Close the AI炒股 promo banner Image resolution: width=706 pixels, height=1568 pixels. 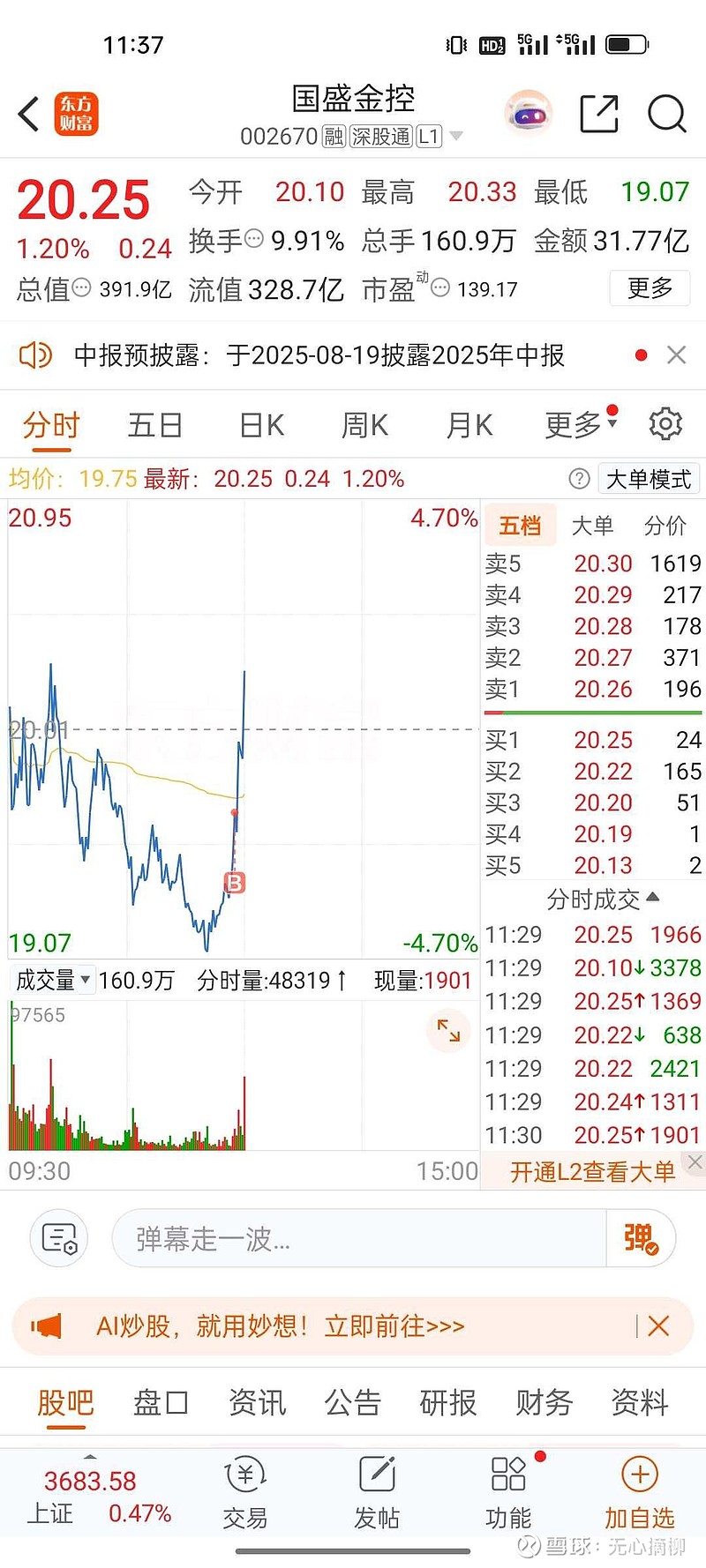tap(658, 1325)
